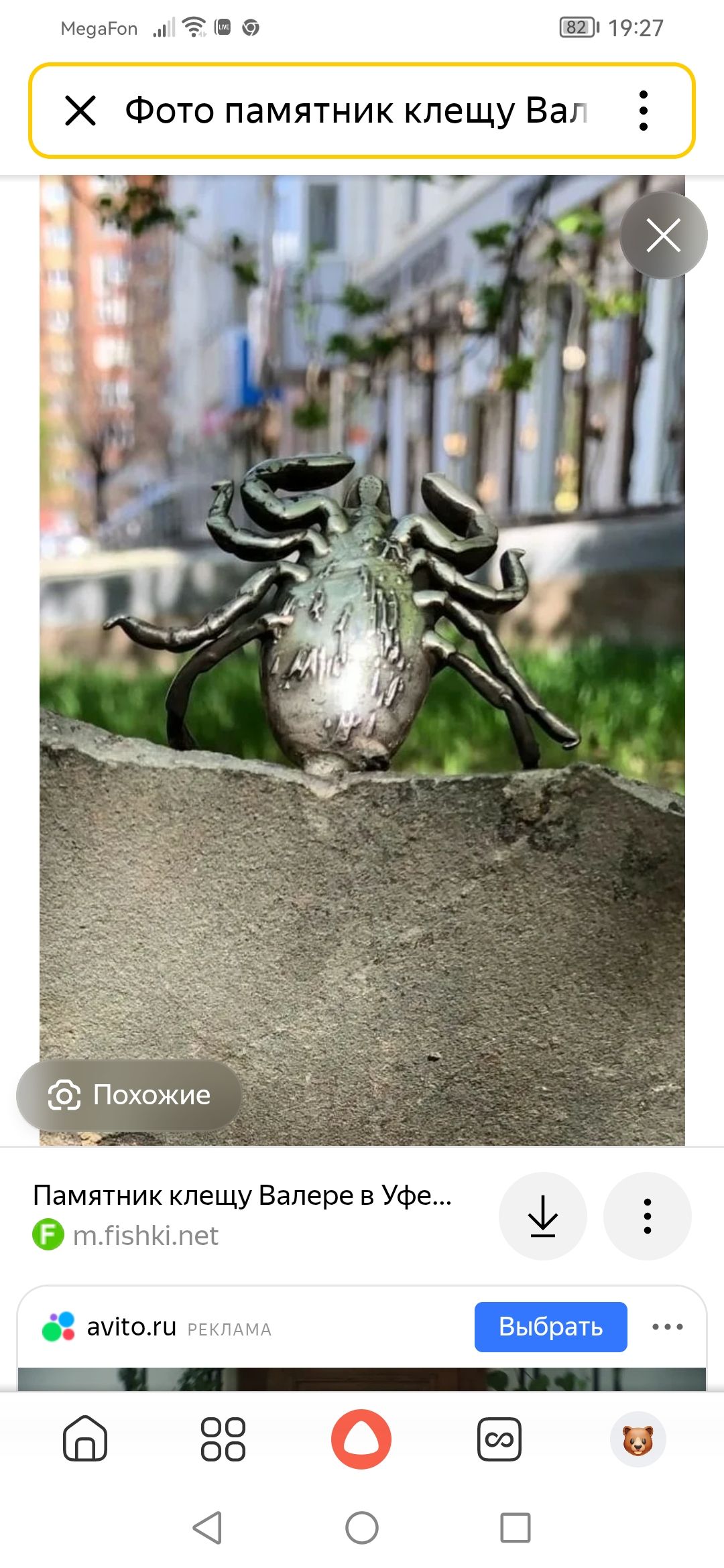
Task: Close the image viewer
Action: point(663,235)
